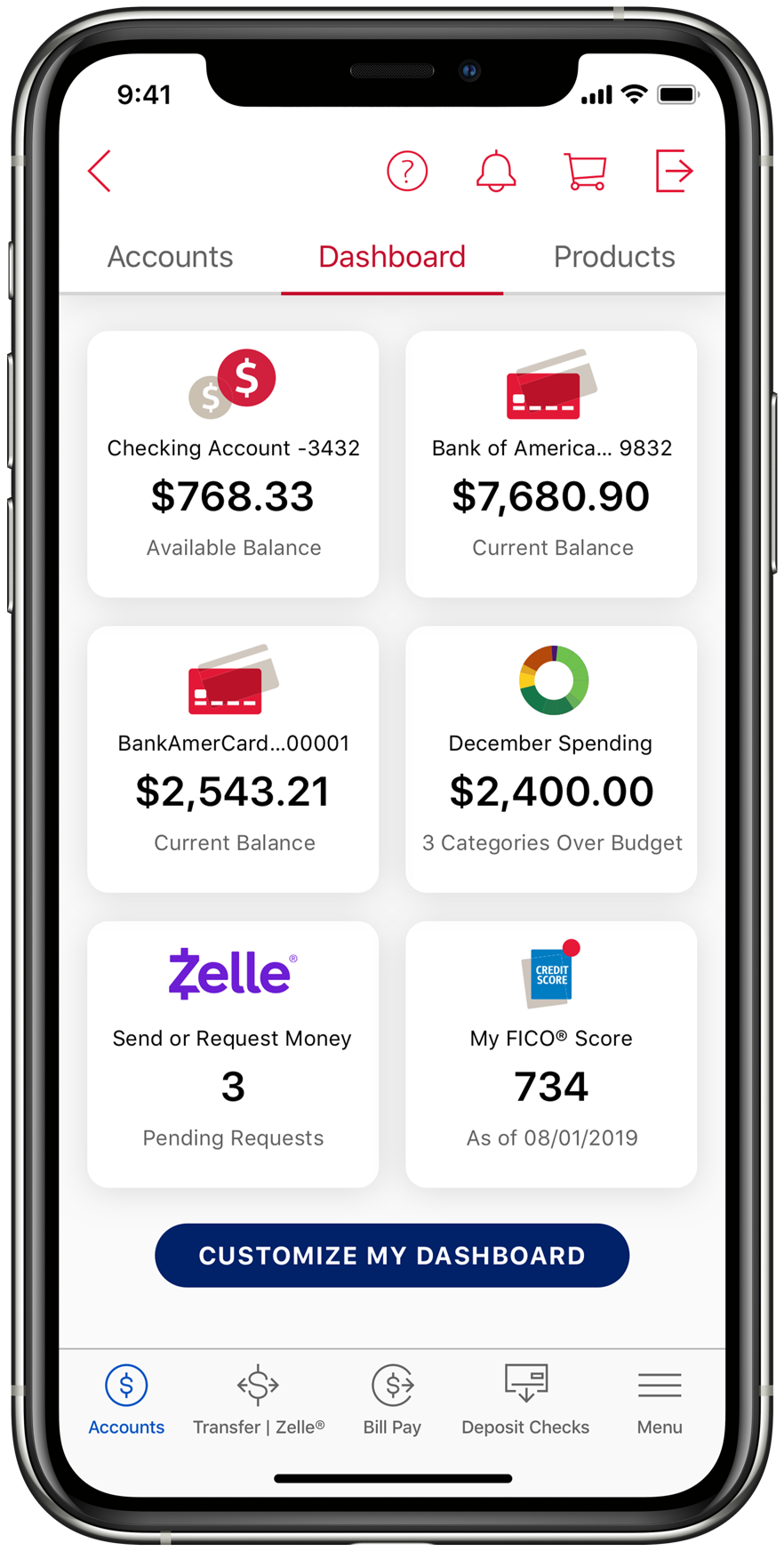
Task: Open the shopping cart
Action: 586,171
